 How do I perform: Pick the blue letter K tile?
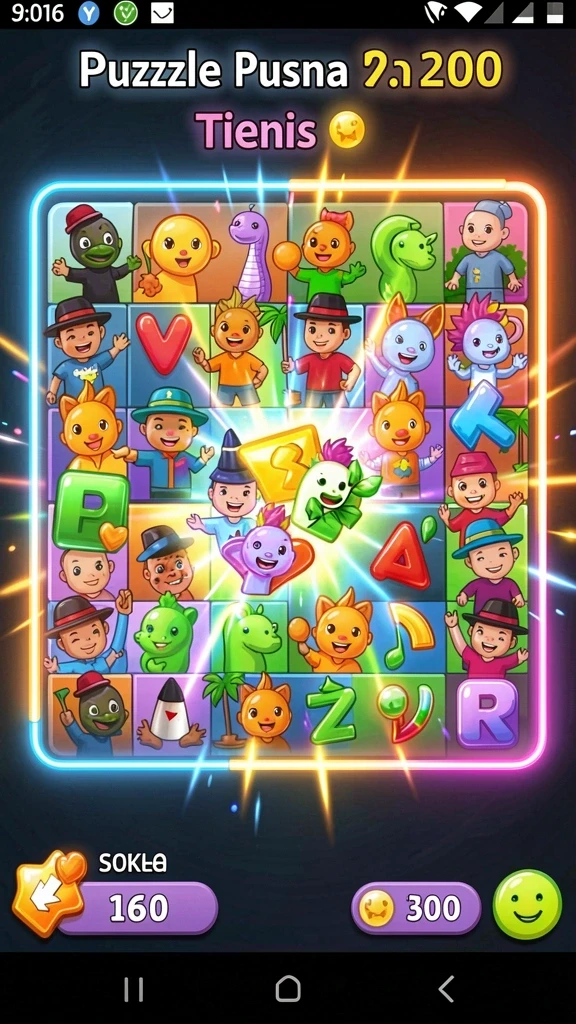[481, 417]
